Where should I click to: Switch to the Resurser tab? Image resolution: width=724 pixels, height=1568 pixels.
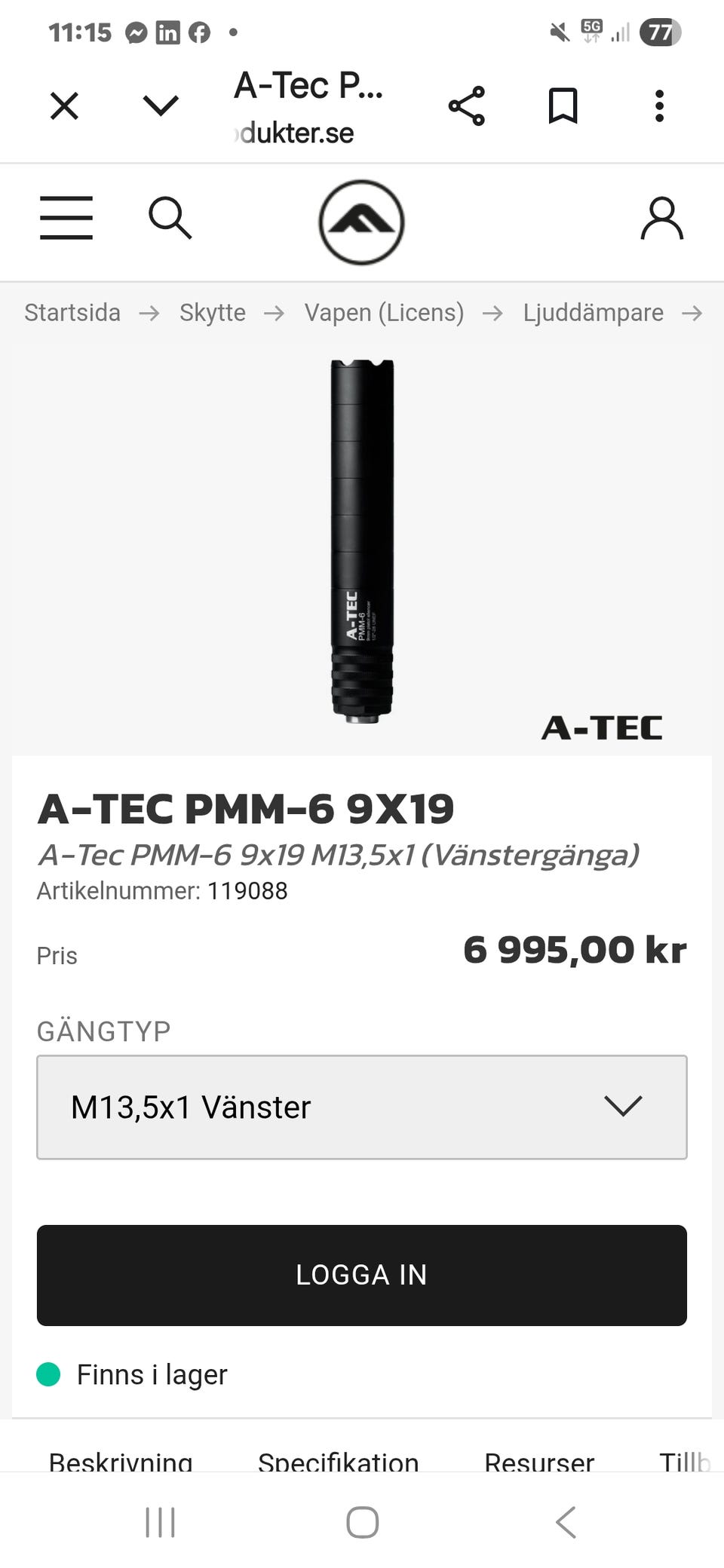538,1461
